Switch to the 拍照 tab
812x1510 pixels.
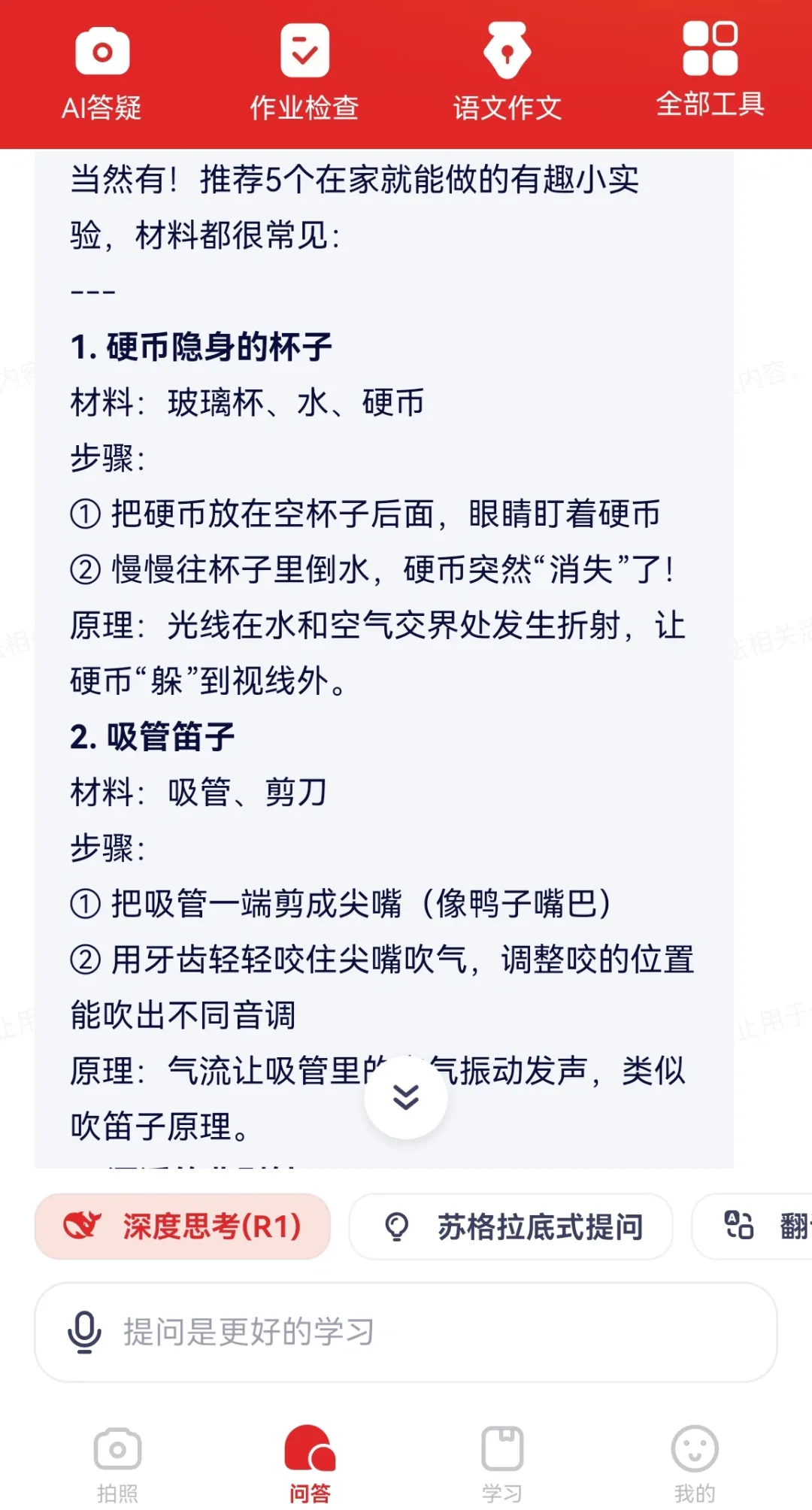(117, 1463)
